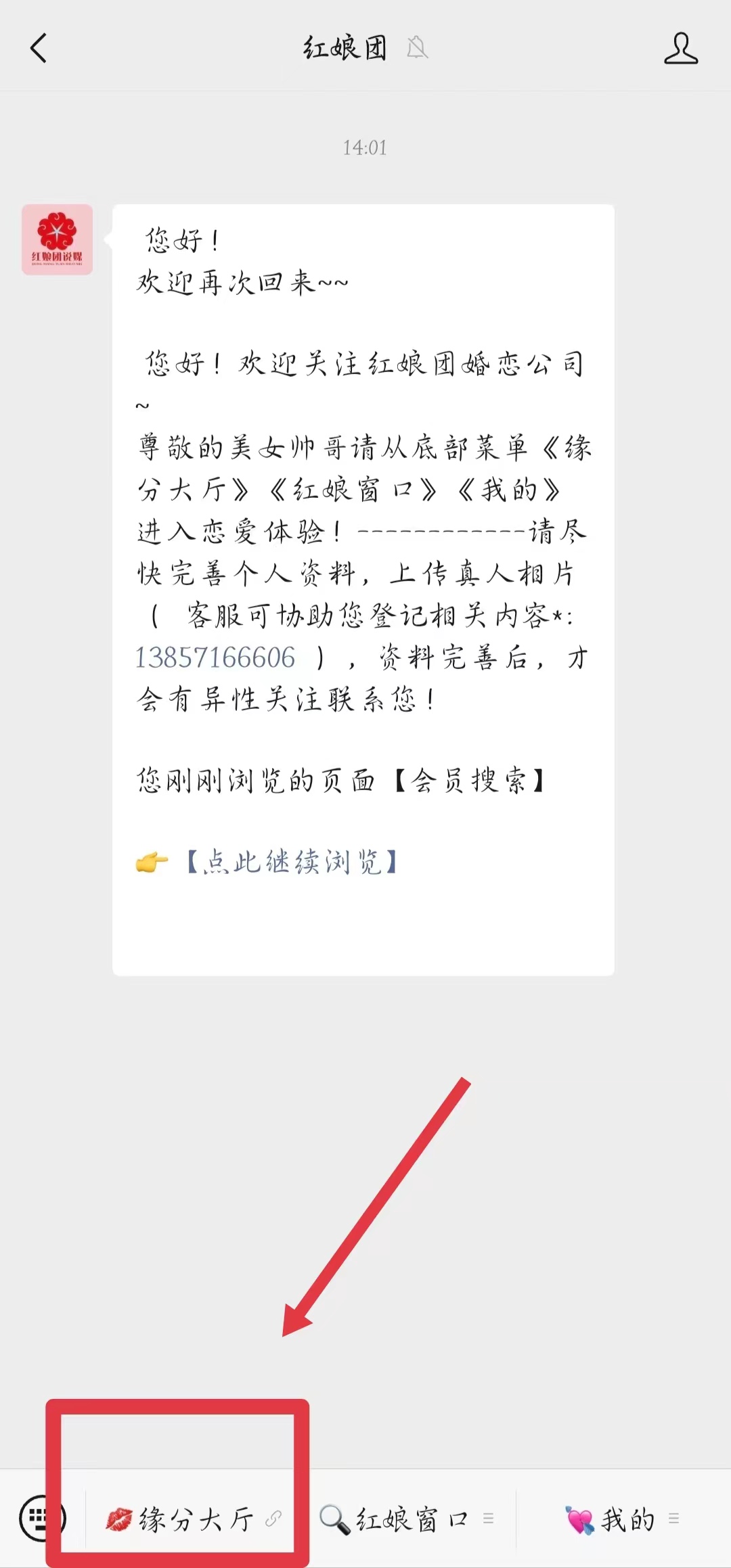731x1568 pixels.
Task: Open the 缘分大厅 menu
Action: (x=193, y=1519)
